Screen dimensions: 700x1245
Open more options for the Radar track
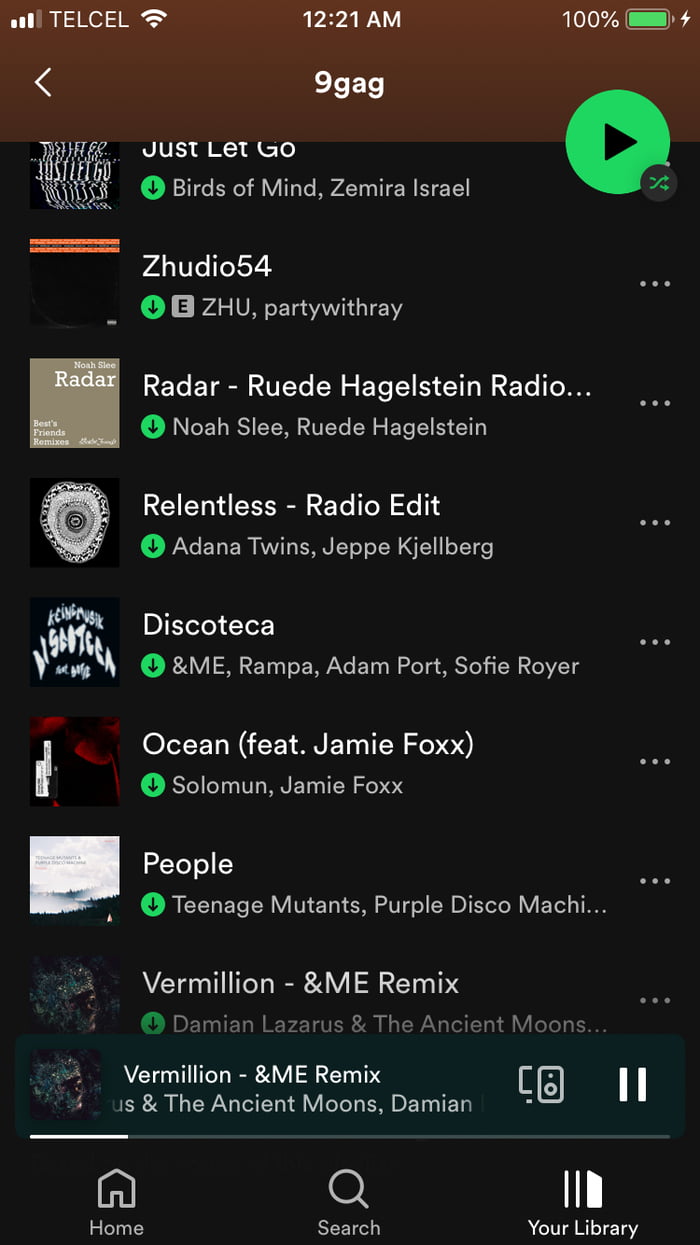point(655,403)
